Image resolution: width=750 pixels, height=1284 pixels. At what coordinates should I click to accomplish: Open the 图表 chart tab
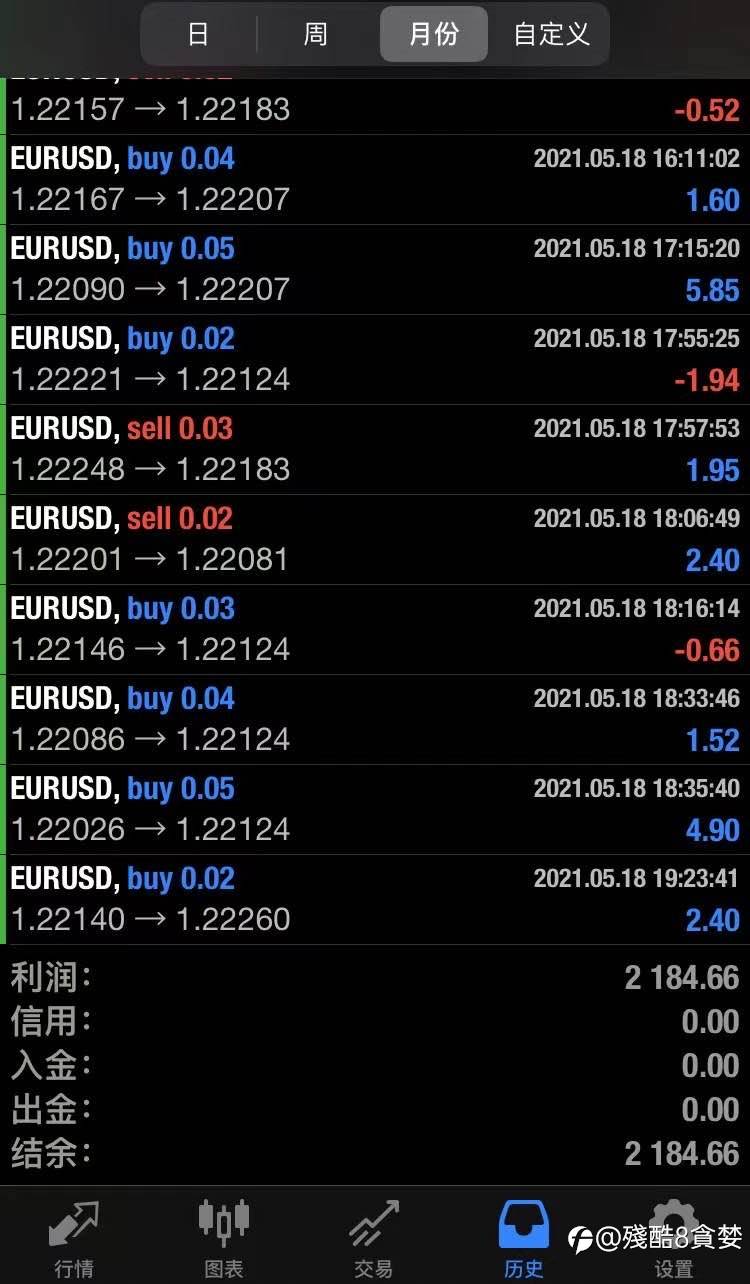[x=223, y=1238]
